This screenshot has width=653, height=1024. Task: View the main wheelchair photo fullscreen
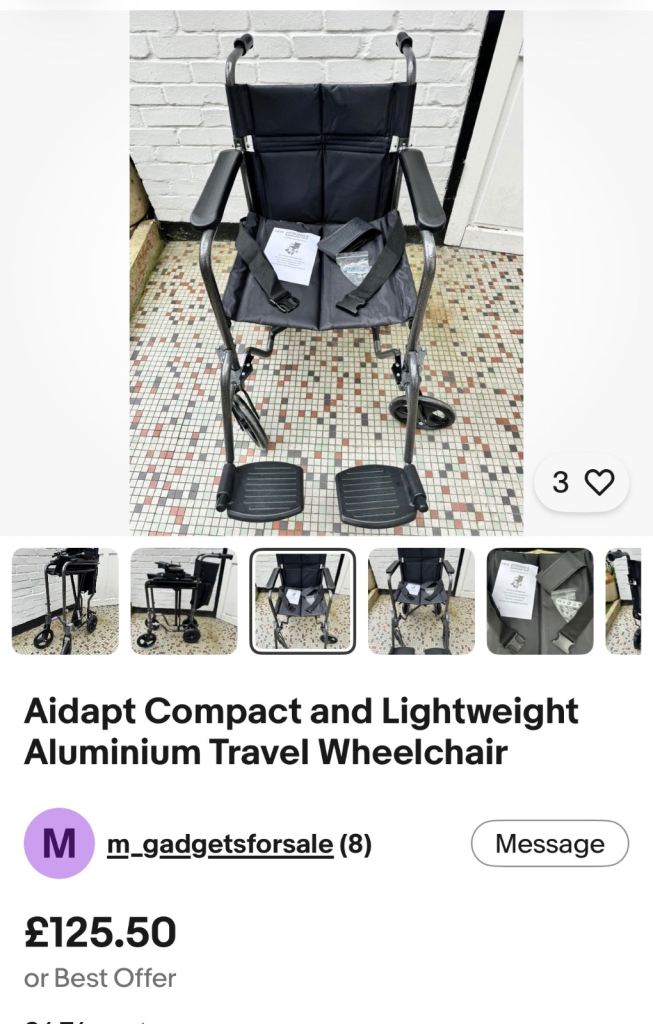coord(326,273)
